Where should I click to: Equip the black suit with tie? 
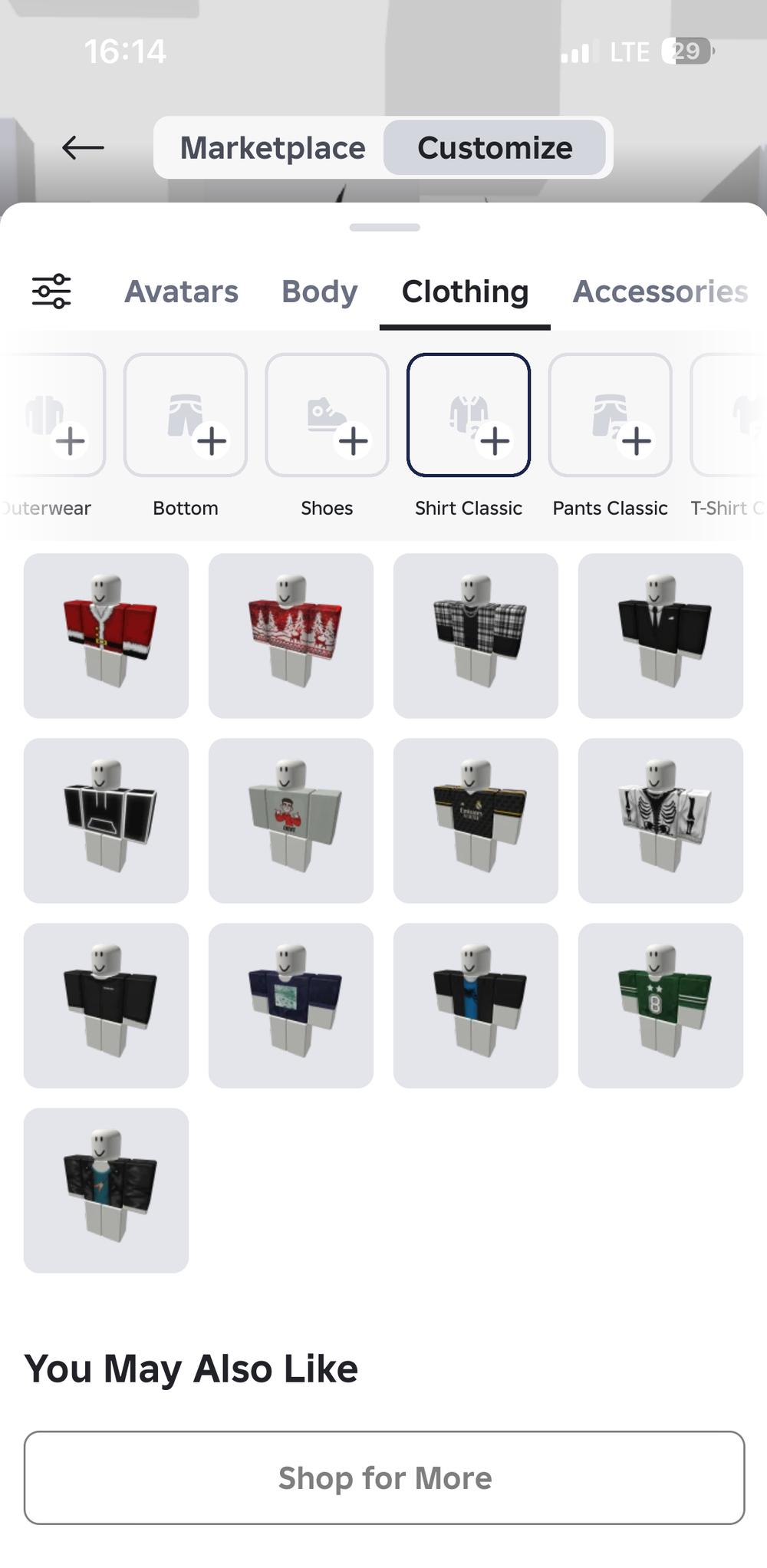click(x=660, y=636)
